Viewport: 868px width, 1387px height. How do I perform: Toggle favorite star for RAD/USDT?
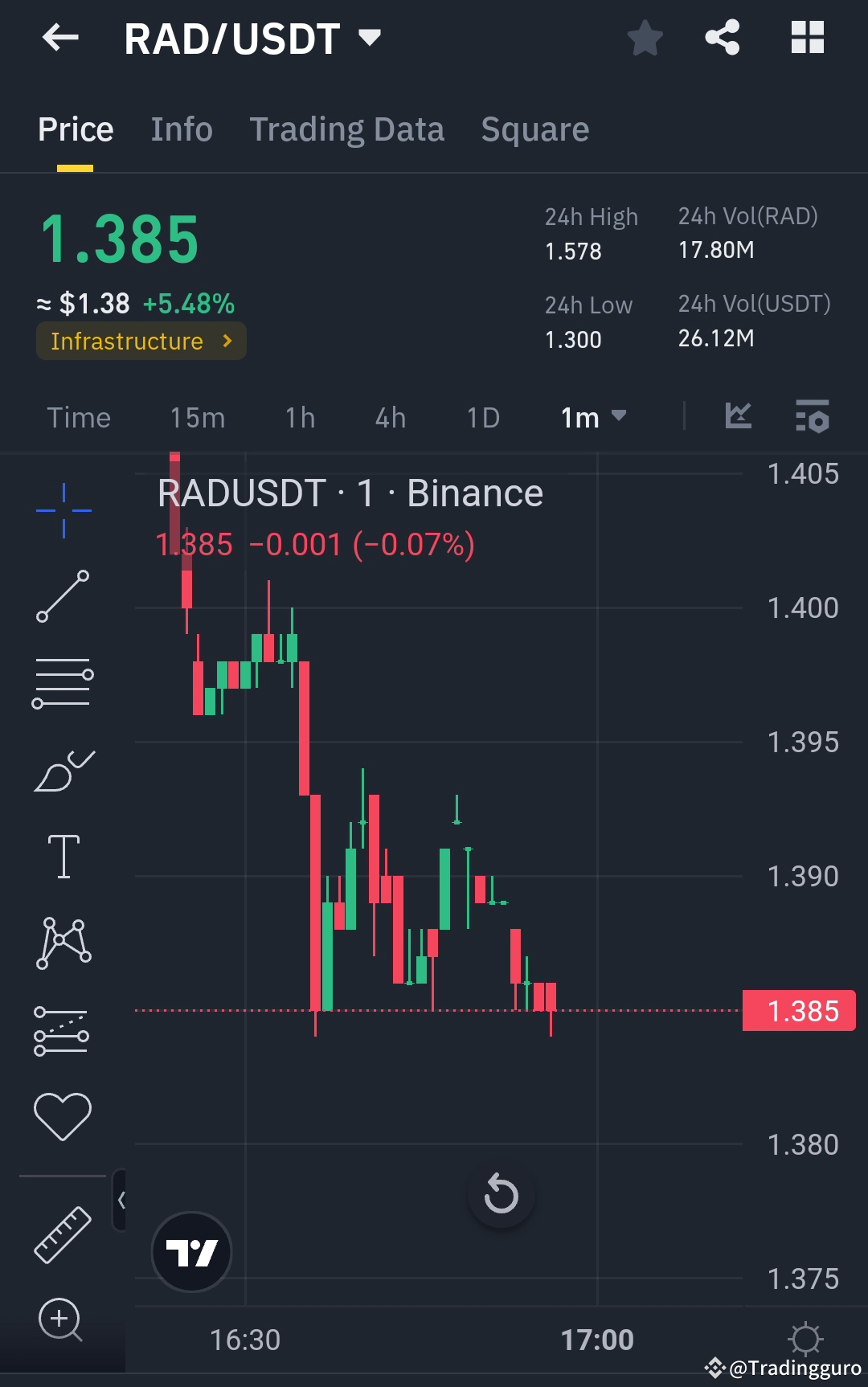click(x=645, y=36)
